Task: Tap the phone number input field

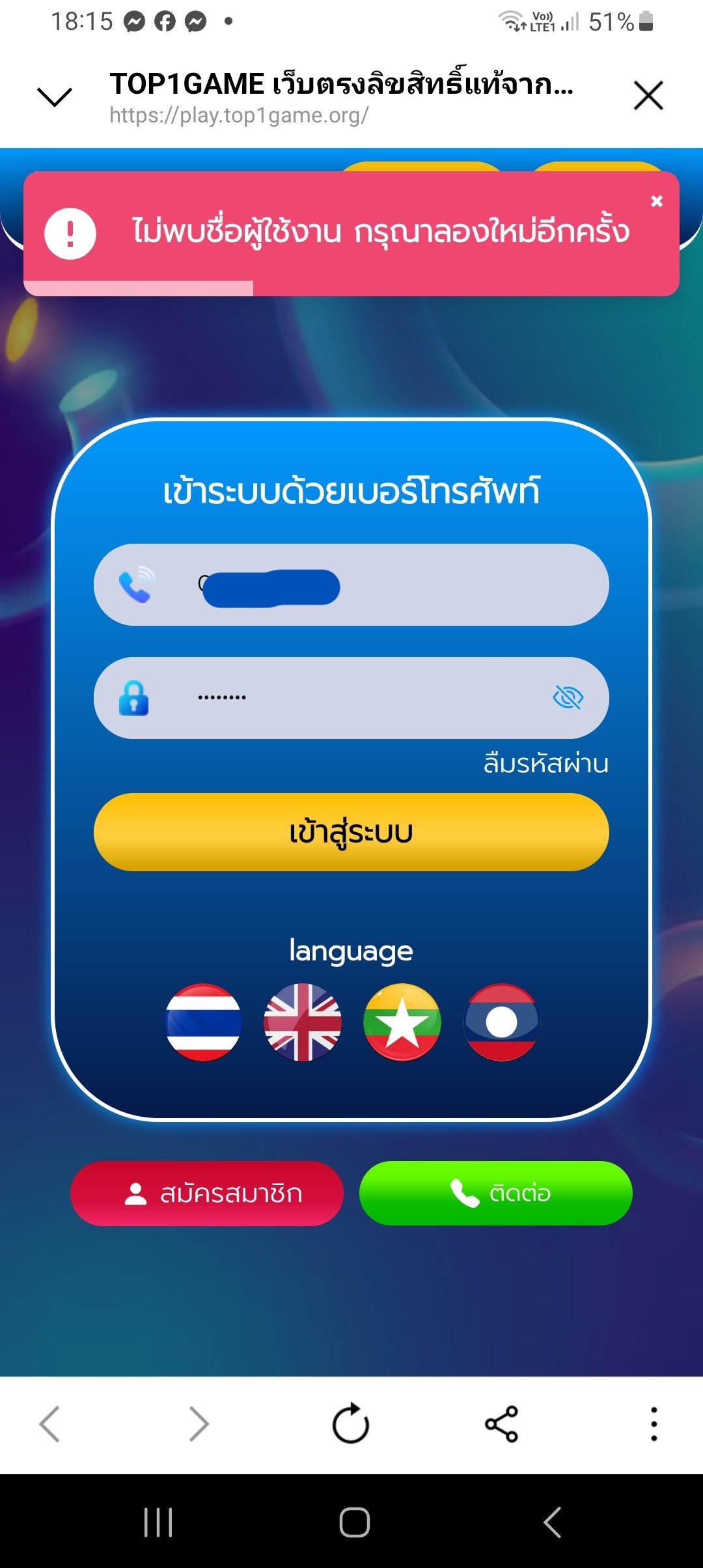Action: click(351, 585)
